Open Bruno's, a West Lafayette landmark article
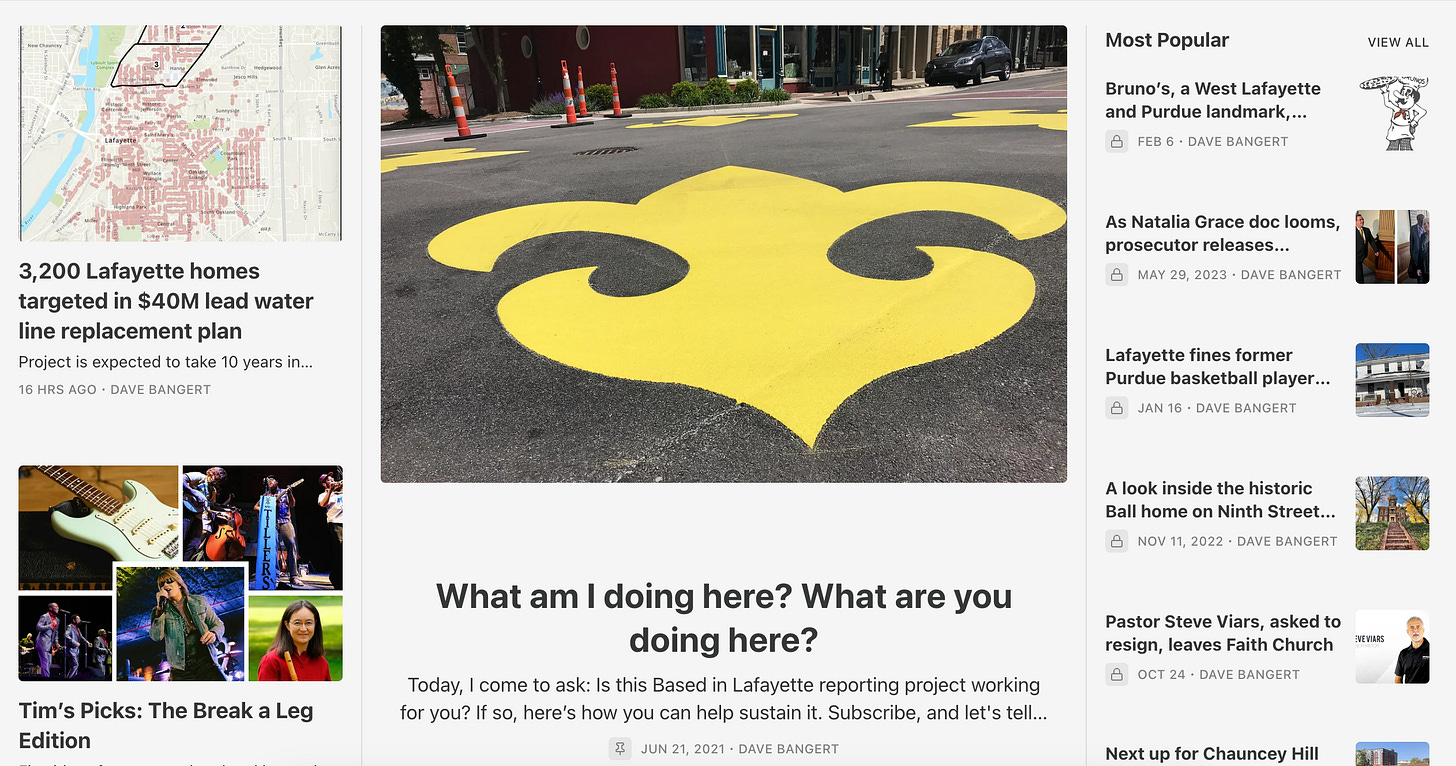Viewport: 1456px width, 766px height. 1212,100
